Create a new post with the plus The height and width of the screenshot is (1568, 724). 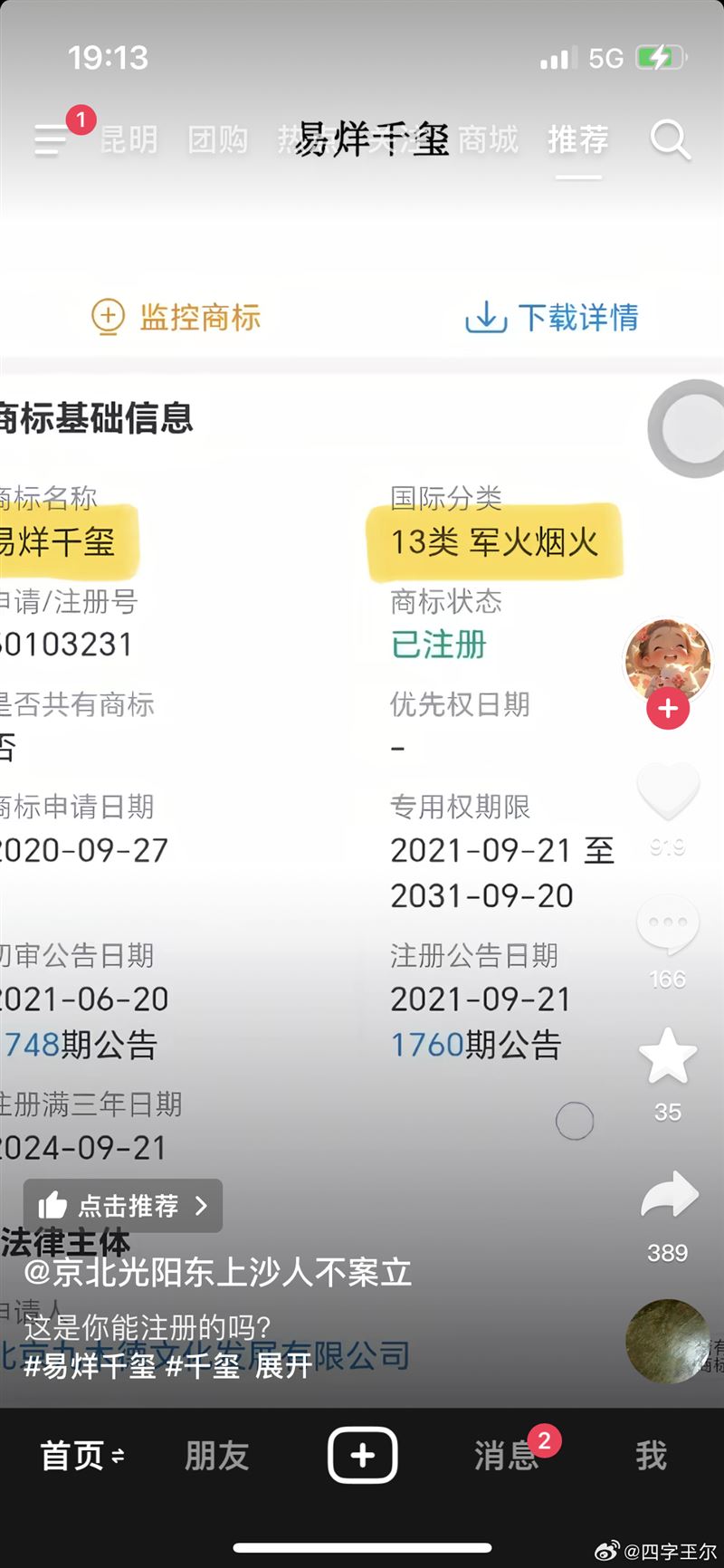pyautogui.click(x=362, y=1455)
